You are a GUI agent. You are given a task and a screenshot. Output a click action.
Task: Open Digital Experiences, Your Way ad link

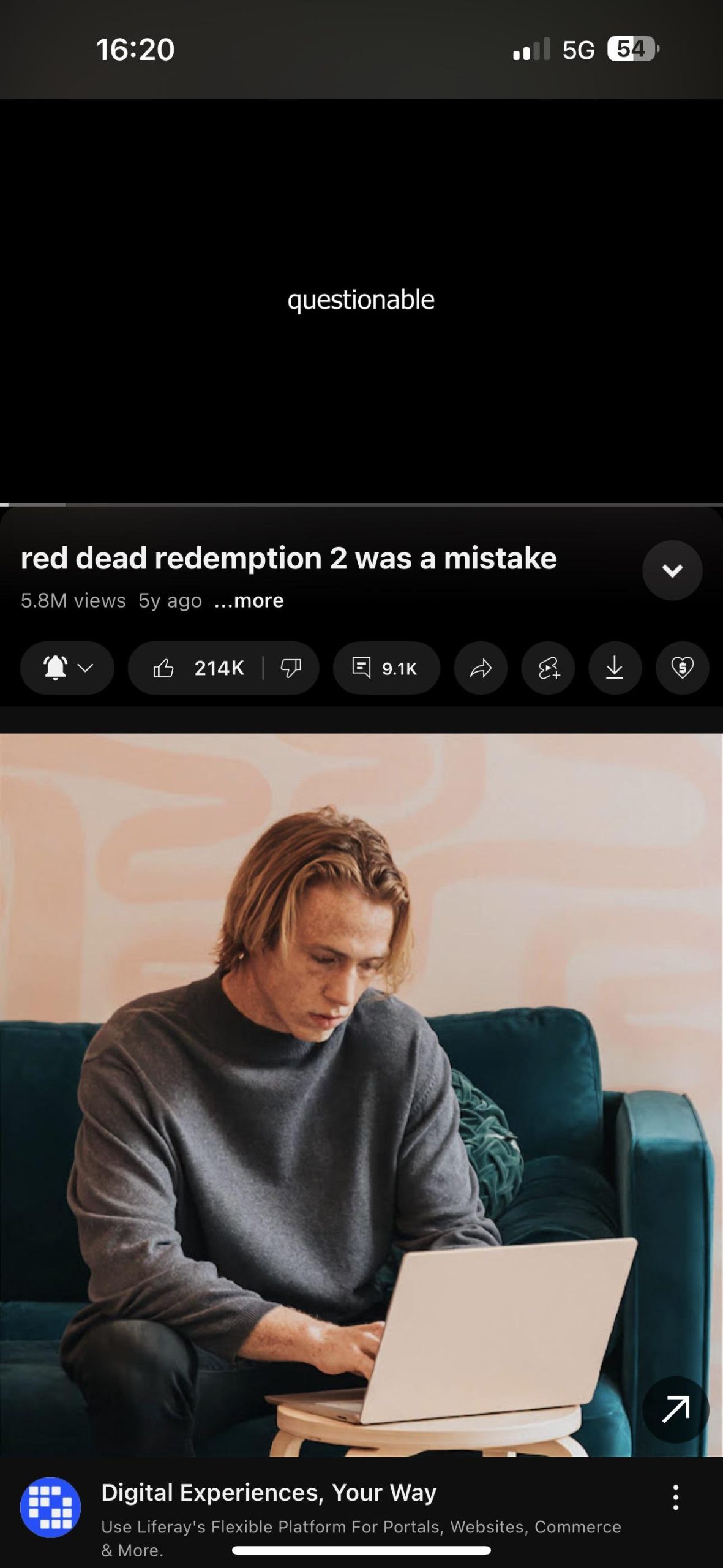(x=268, y=1493)
